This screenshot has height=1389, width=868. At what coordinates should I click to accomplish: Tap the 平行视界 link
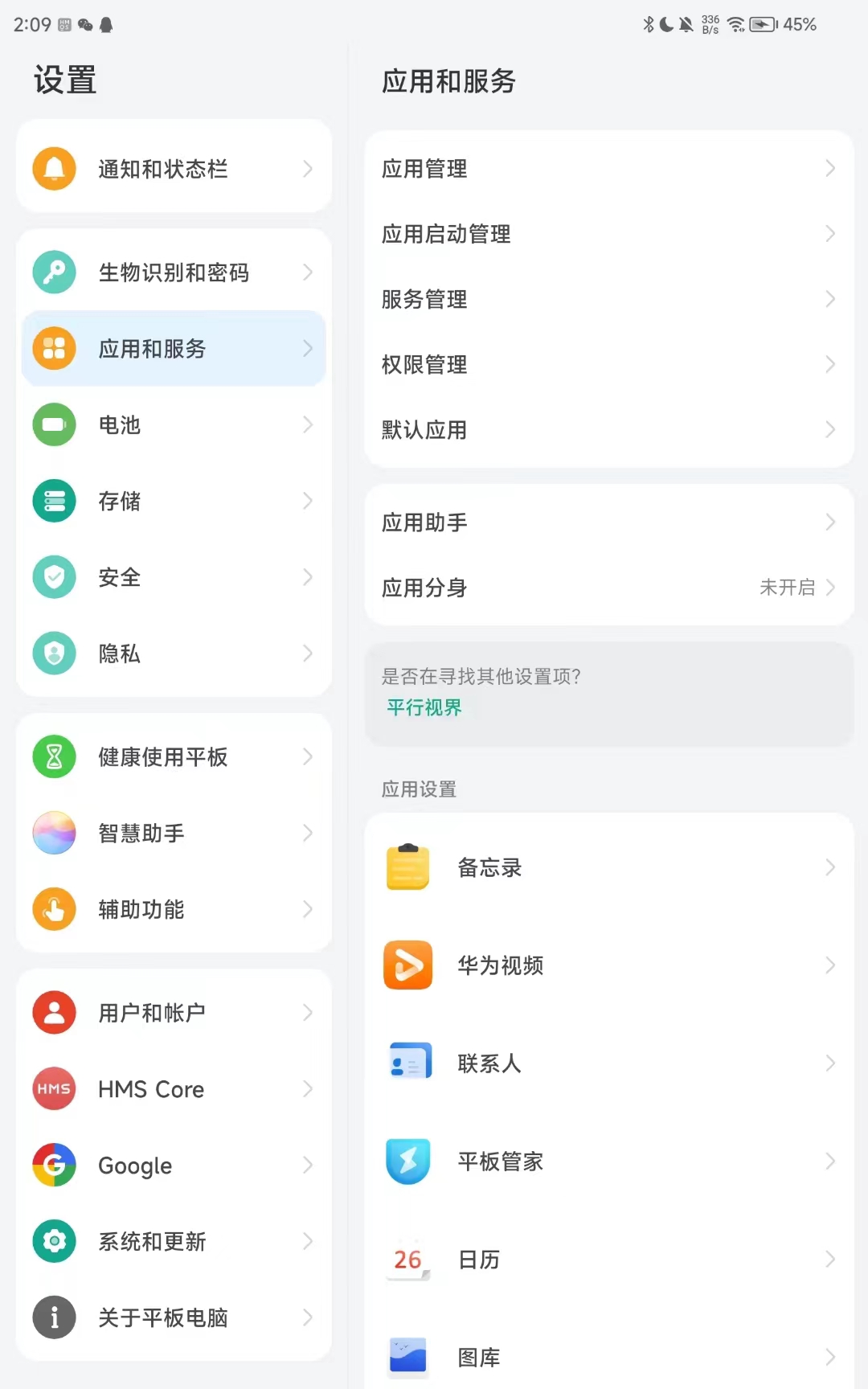click(424, 707)
